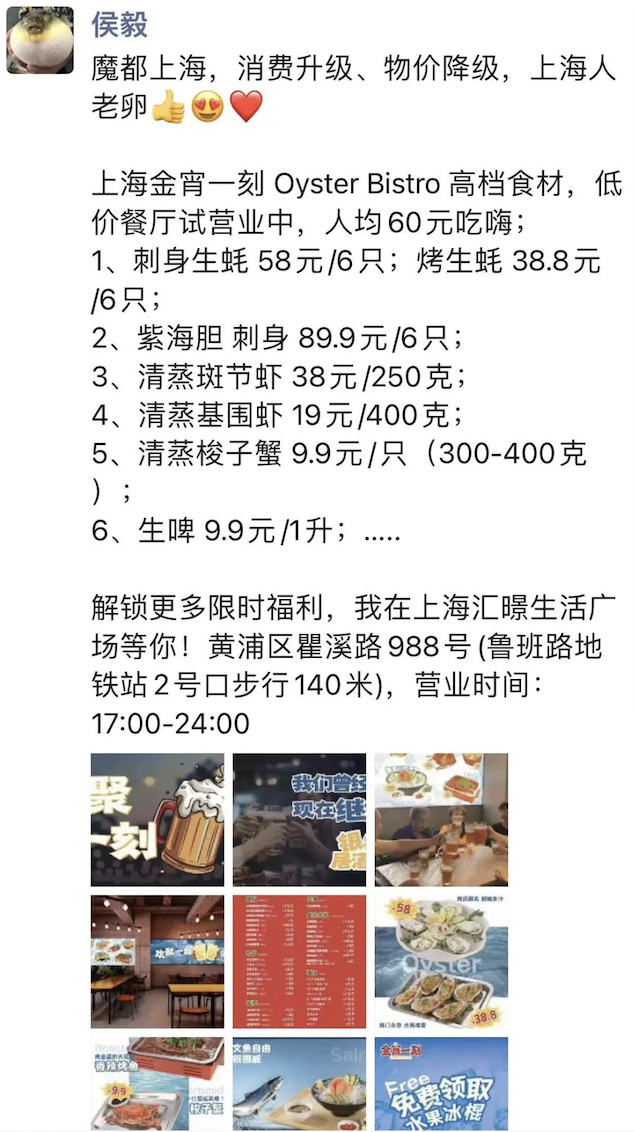This screenshot has width=634, height=1132.
Task: View the restaurant interior photo
Action: pyautogui.click(x=157, y=961)
